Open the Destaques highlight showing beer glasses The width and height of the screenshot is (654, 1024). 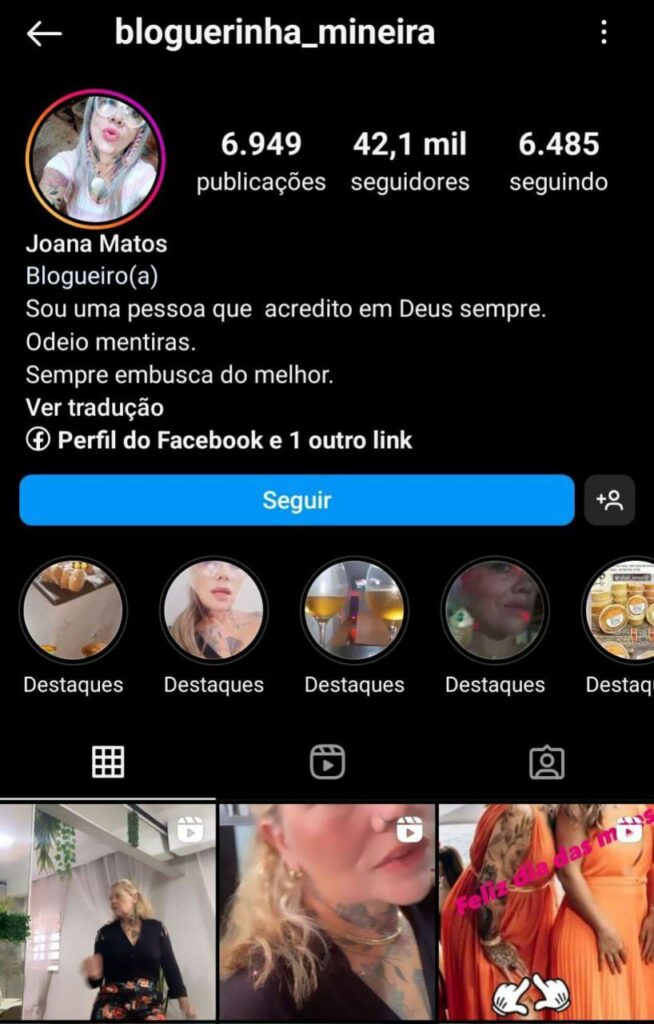pyautogui.click(x=354, y=610)
